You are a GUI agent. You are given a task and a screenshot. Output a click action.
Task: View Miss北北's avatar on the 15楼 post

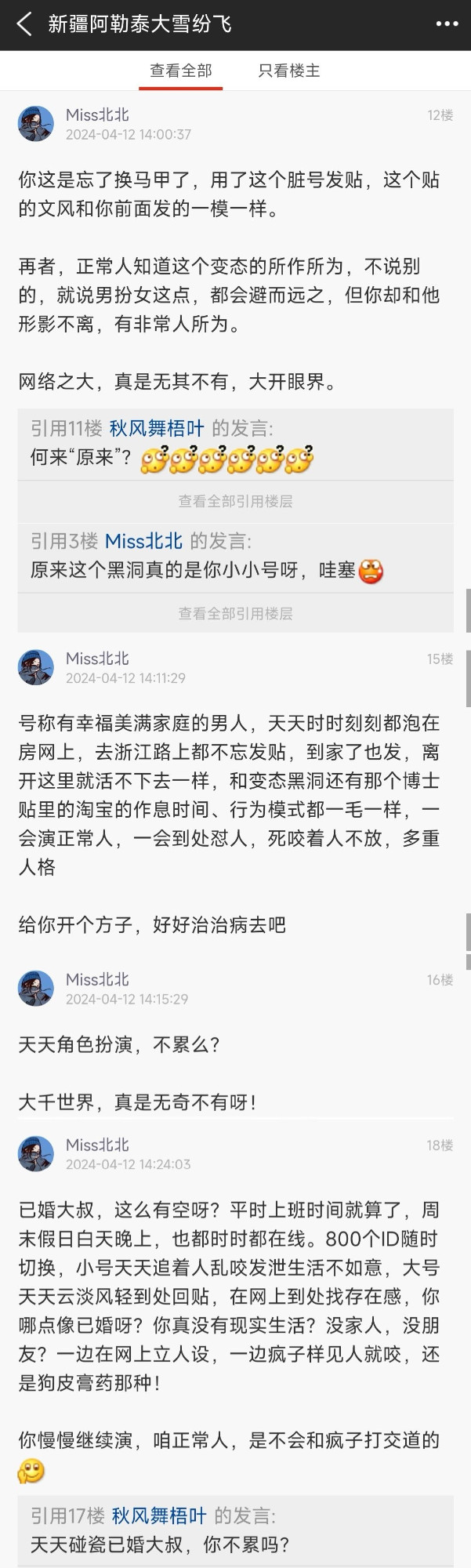pyautogui.click(x=36, y=667)
